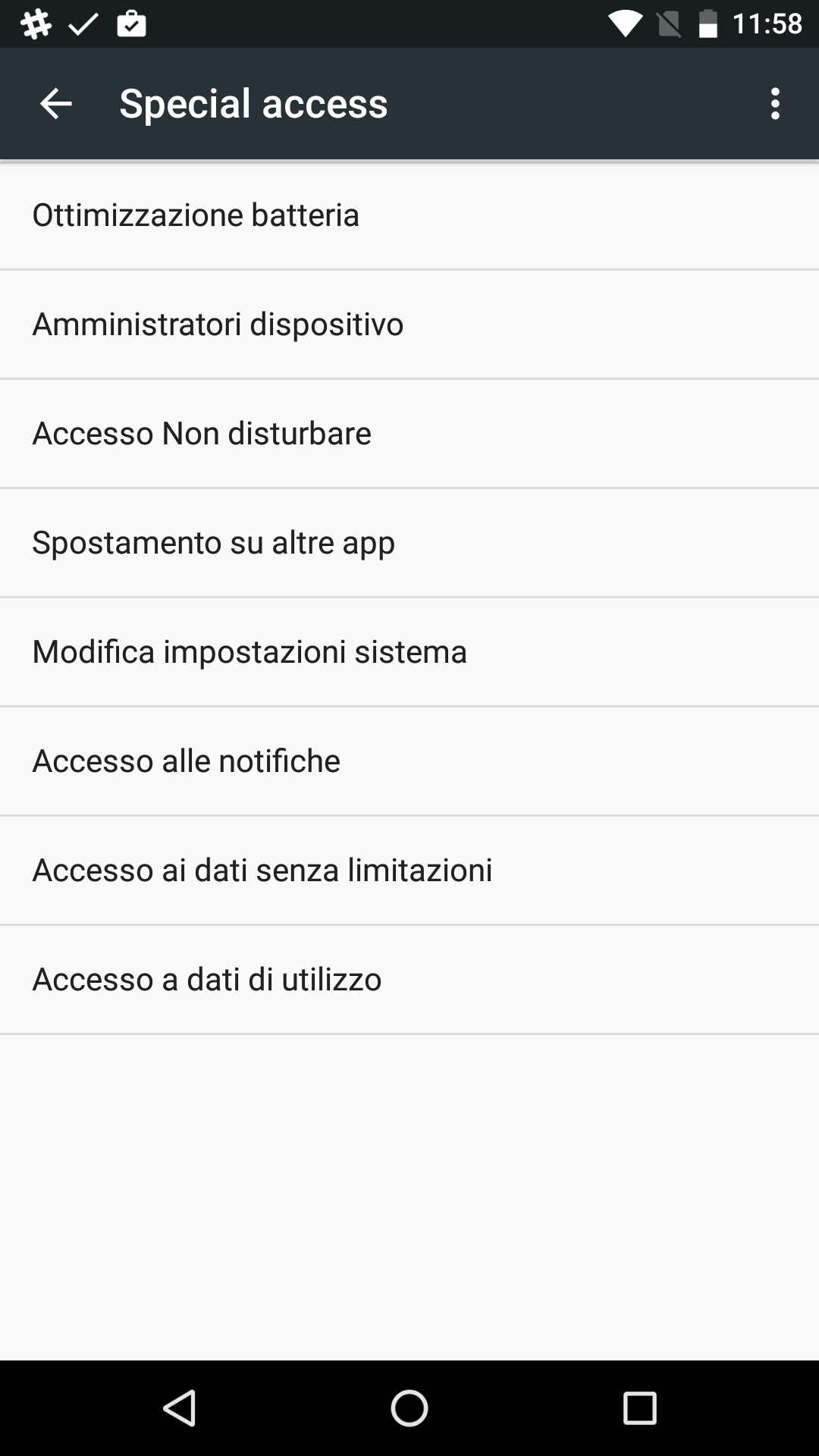Open Accesso Non disturbare
The height and width of the screenshot is (1456, 819).
pyautogui.click(x=409, y=434)
